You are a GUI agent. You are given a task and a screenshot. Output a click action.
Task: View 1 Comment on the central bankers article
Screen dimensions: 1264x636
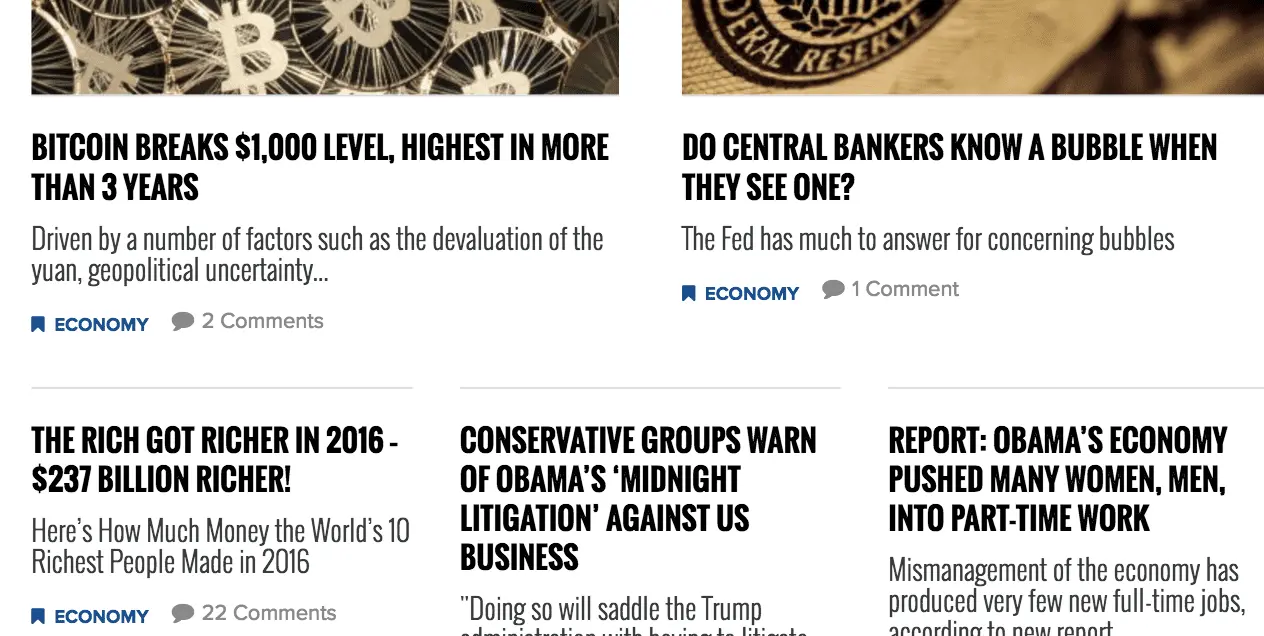point(904,289)
